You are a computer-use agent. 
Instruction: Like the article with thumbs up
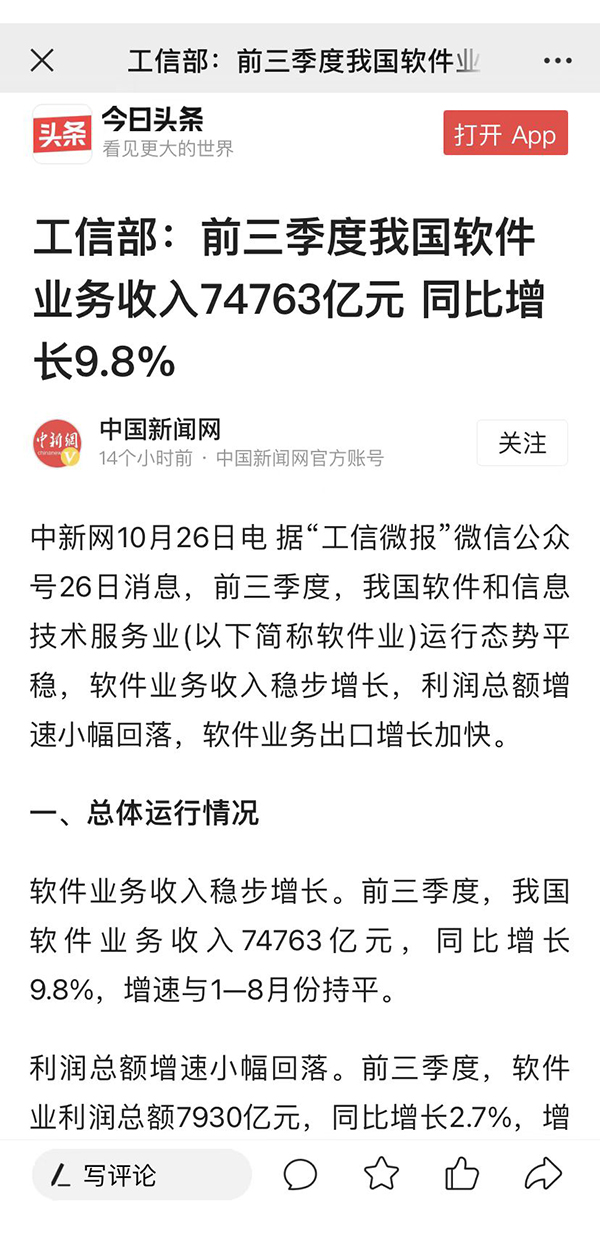click(461, 1174)
